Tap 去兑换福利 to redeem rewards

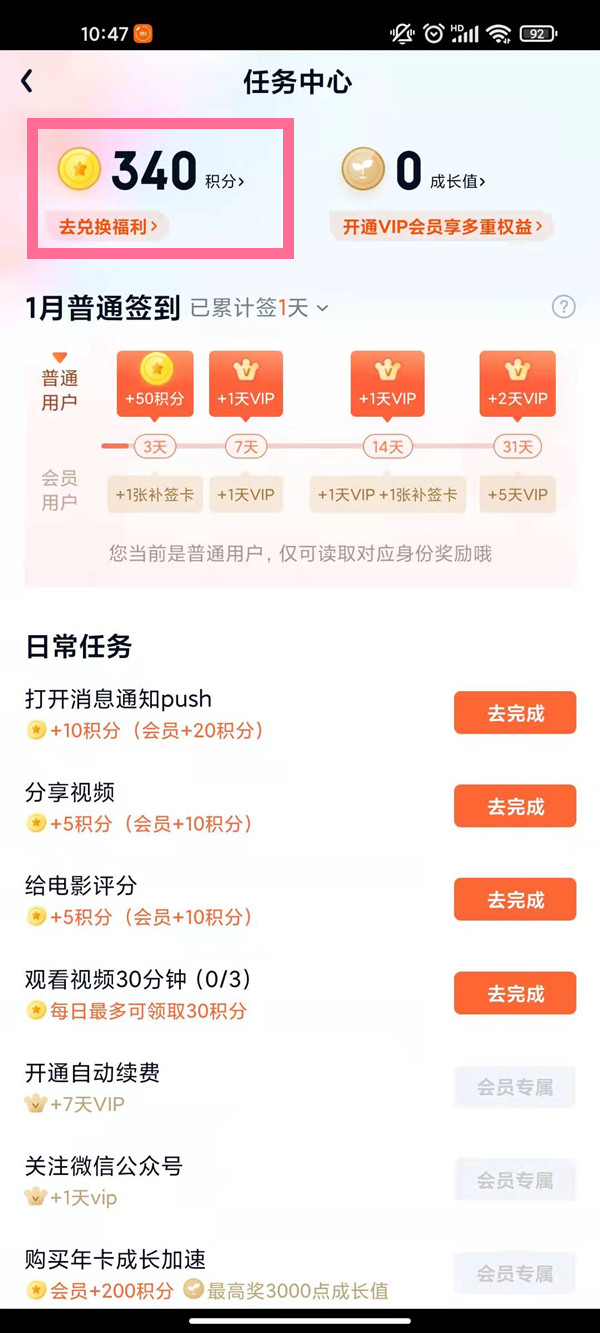(108, 227)
